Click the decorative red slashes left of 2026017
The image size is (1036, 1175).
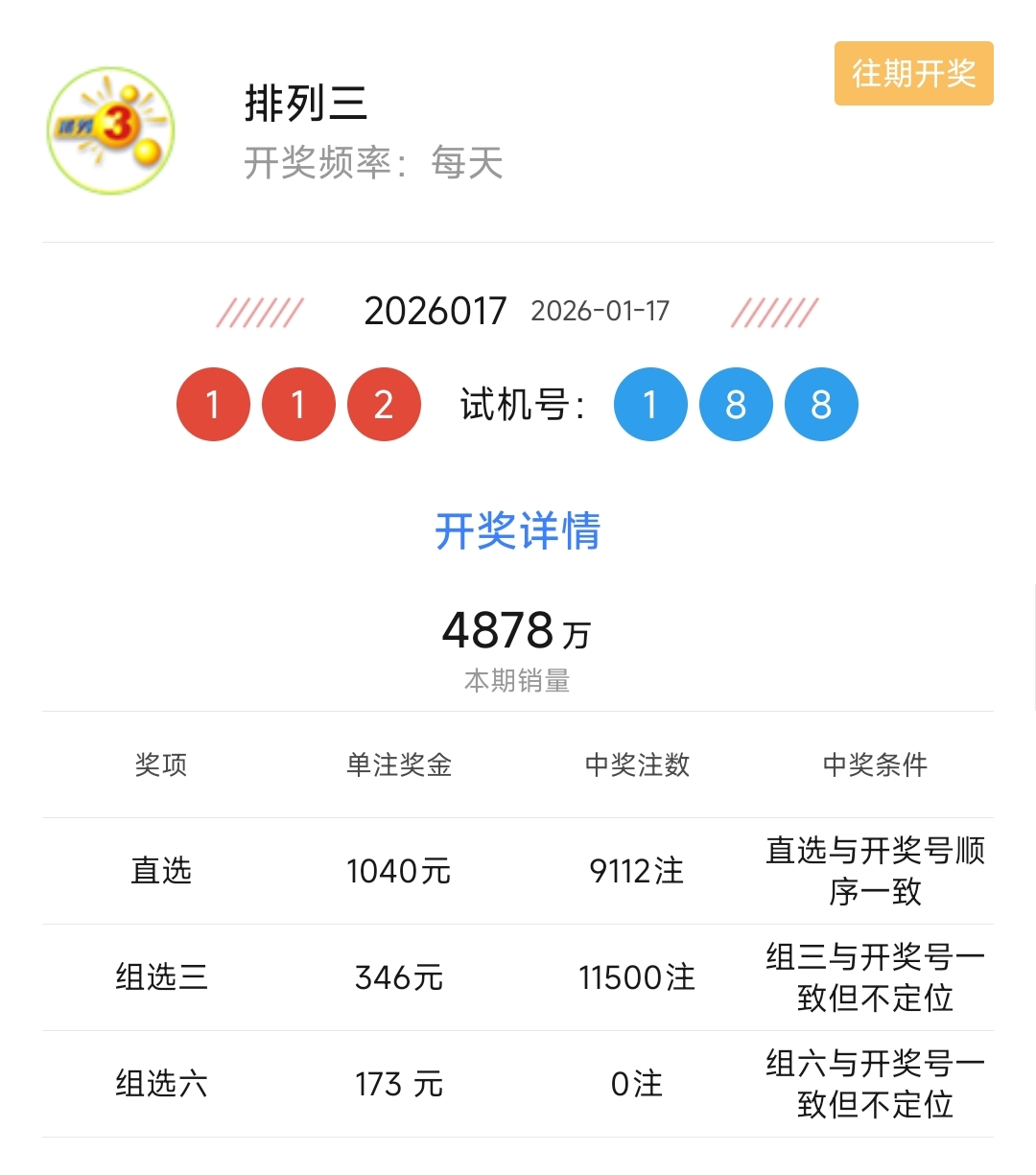(x=260, y=310)
